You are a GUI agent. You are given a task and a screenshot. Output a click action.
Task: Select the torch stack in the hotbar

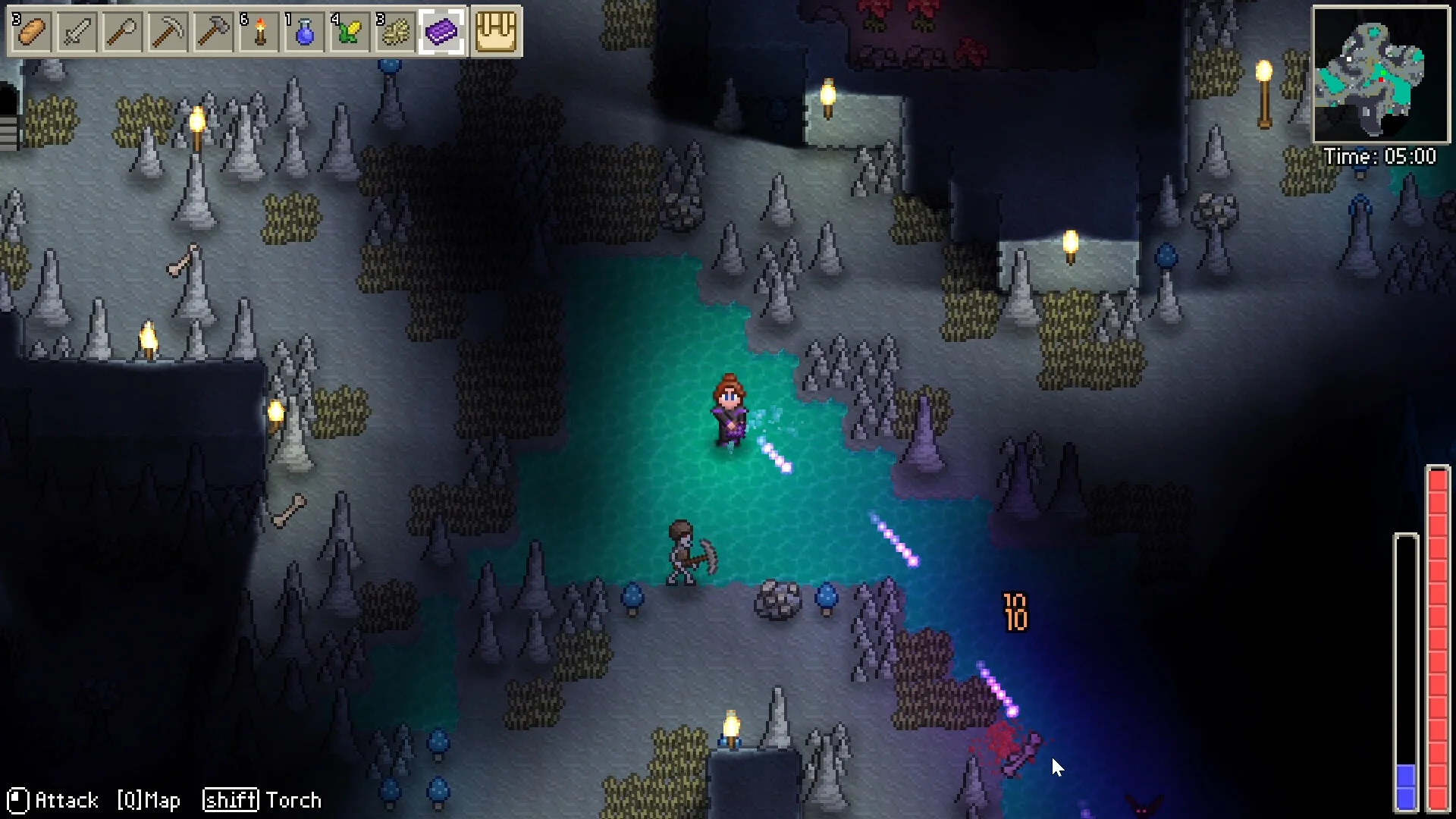tap(259, 32)
